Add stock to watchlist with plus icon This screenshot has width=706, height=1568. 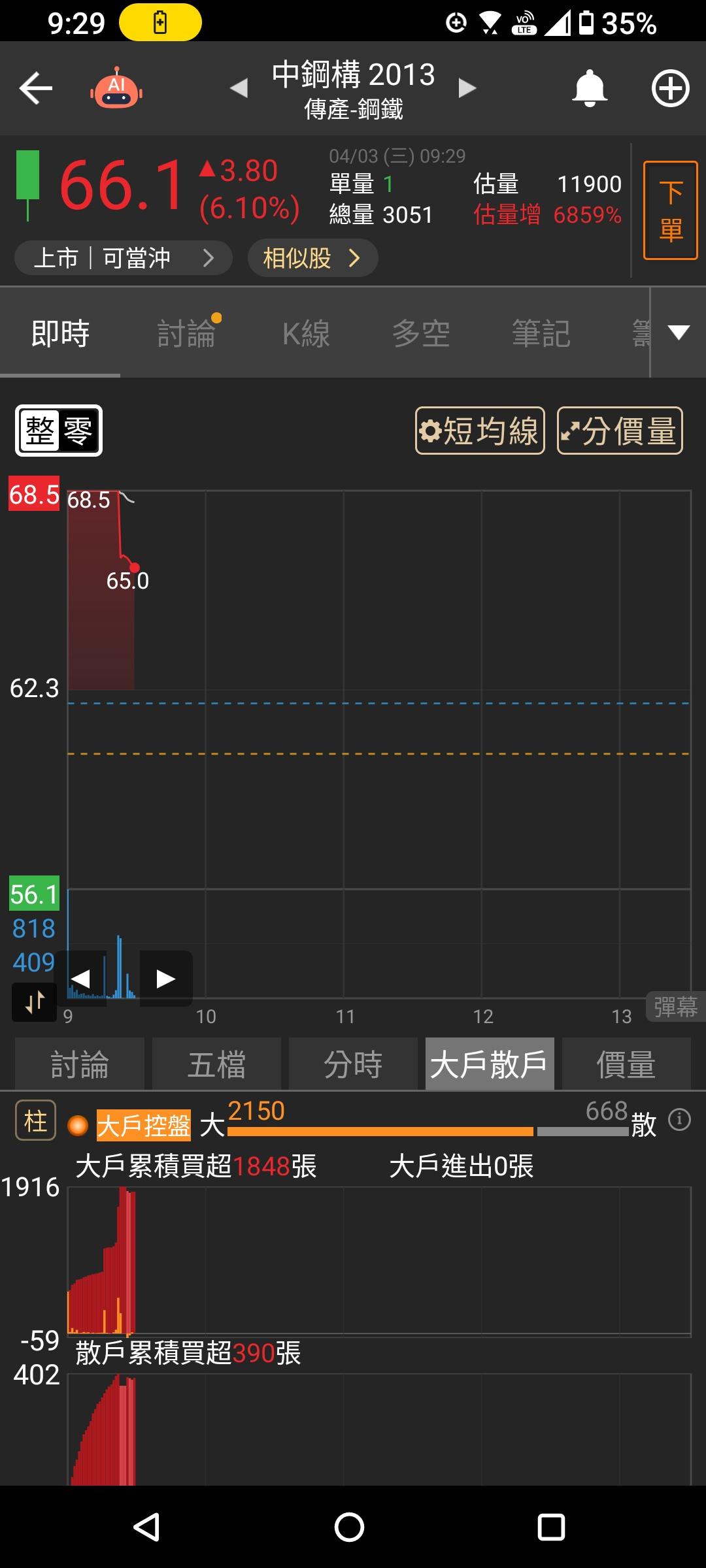pos(670,88)
